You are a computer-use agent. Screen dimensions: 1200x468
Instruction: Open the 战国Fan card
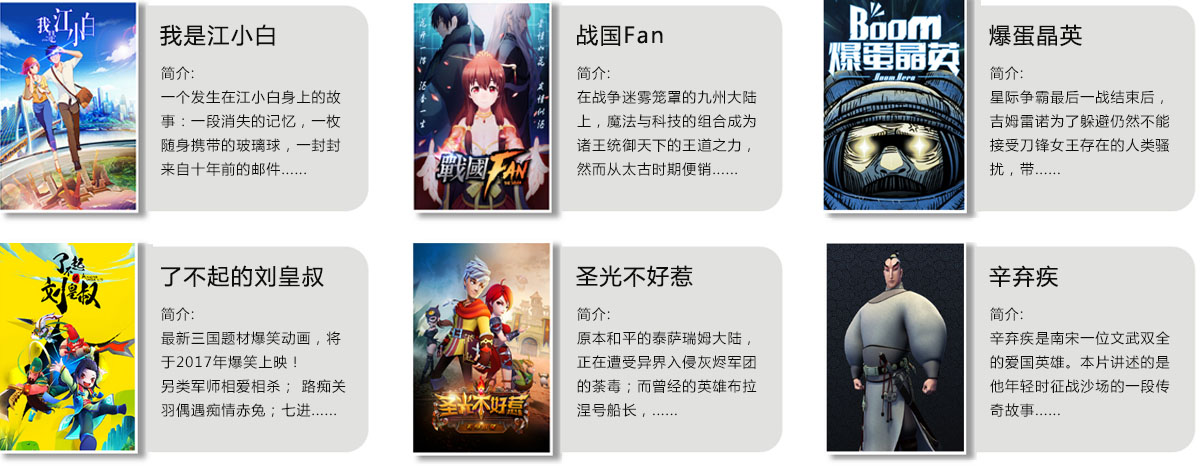coord(620,37)
